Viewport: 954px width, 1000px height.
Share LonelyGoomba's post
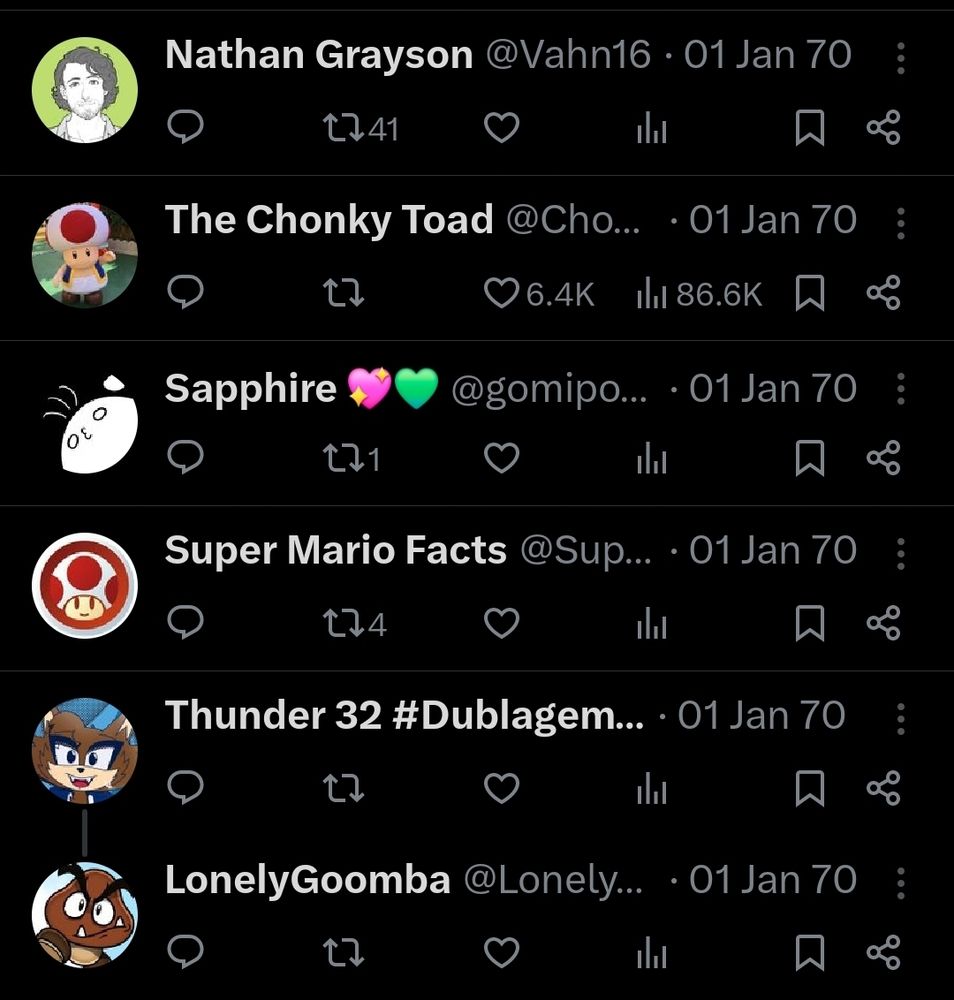[883, 952]
